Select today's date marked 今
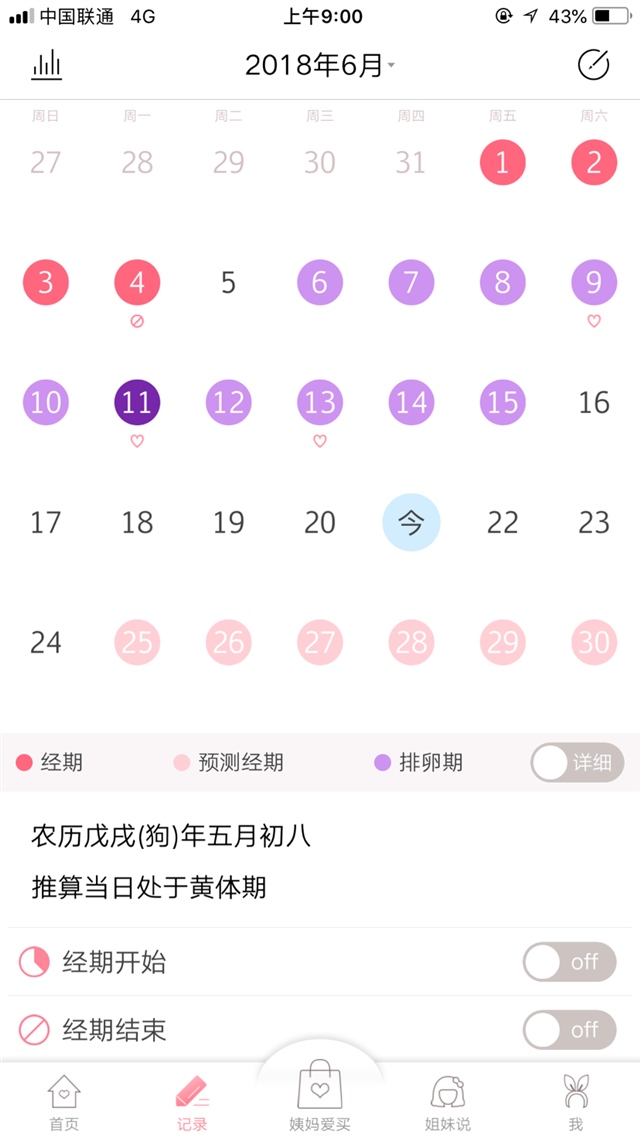The image size is (640, 1138). coord(411,522)
